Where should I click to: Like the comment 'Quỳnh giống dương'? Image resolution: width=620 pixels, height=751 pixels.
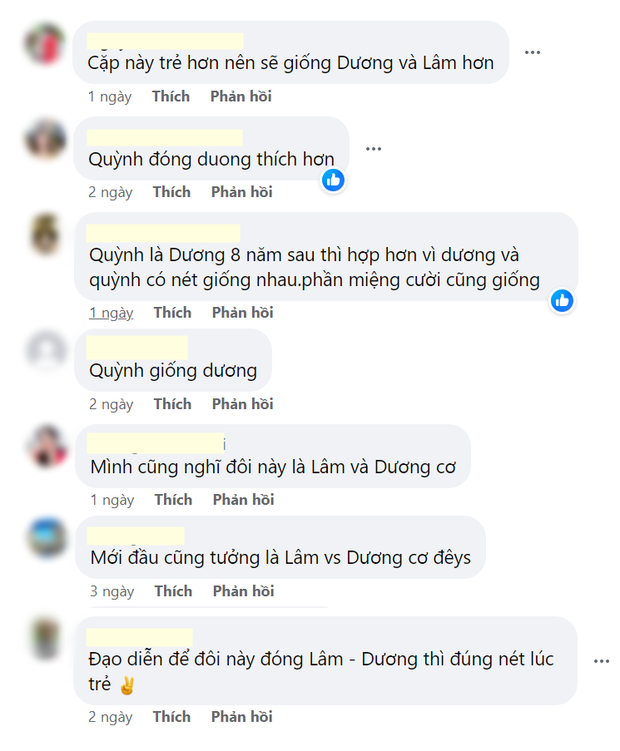172,404
